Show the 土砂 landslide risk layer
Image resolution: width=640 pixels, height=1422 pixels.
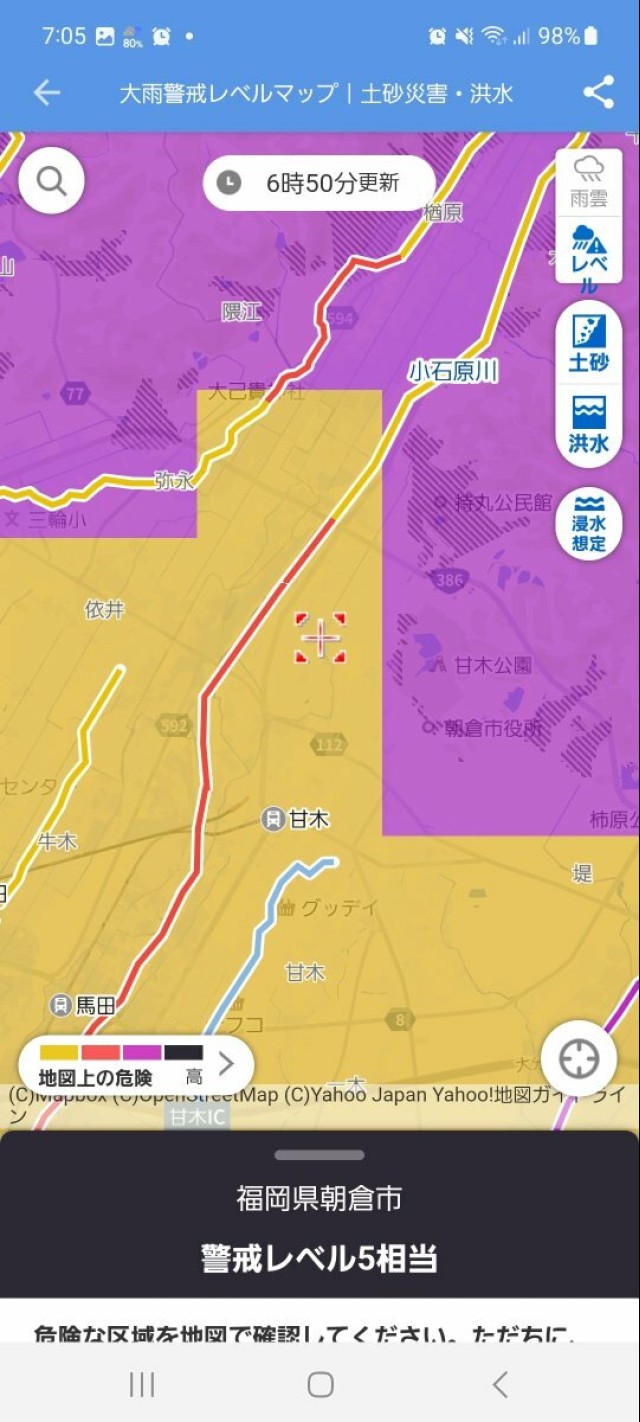589,343
